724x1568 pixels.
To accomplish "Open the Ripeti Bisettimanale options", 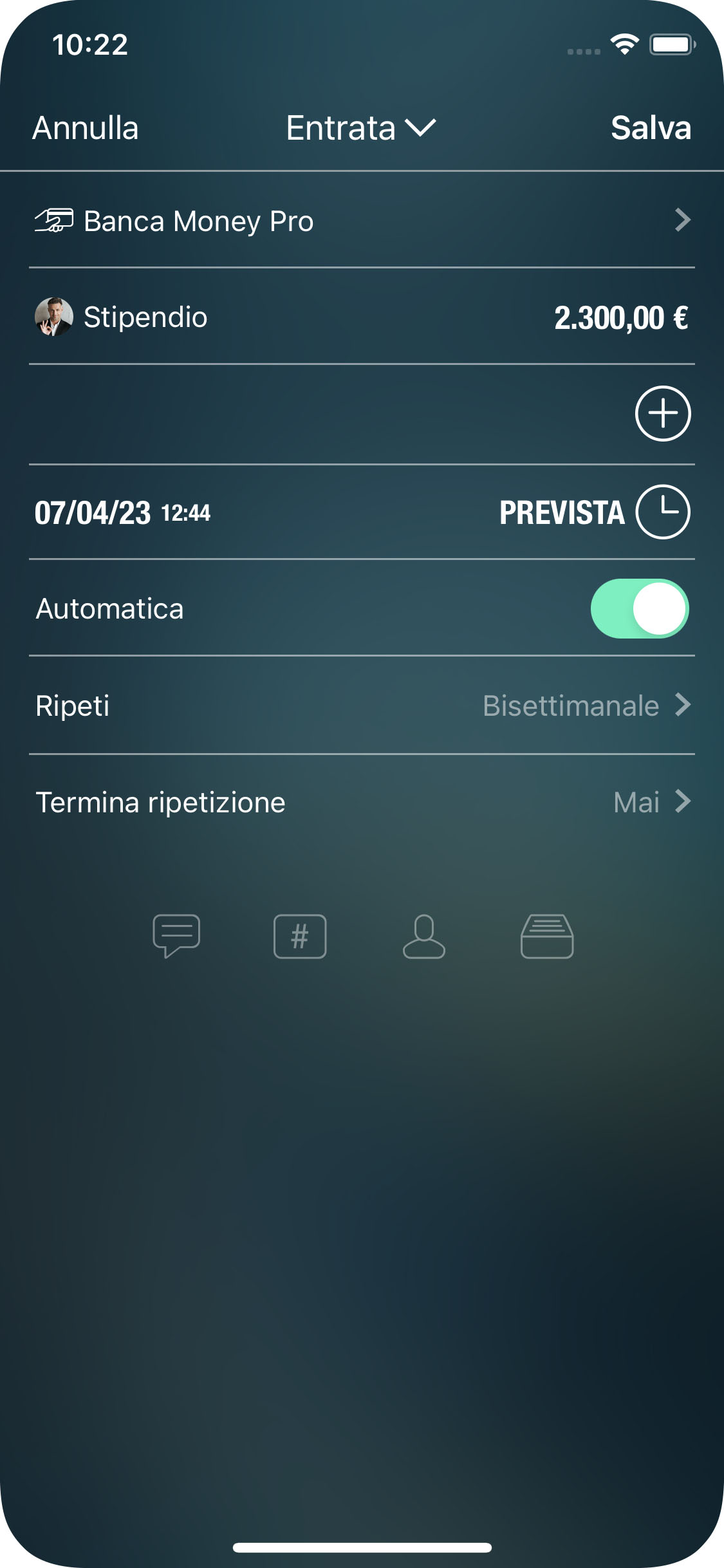I will click(571, 705).
